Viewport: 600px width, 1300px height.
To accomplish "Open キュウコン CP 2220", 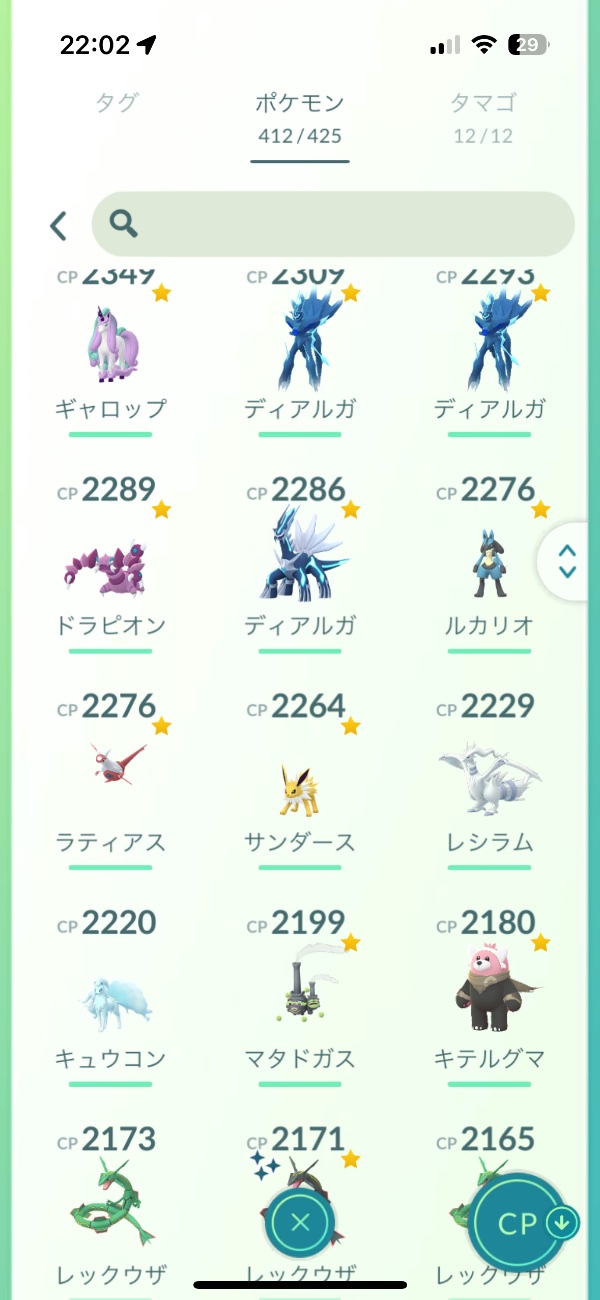I will pyautogui.click(x=110, y=998).
